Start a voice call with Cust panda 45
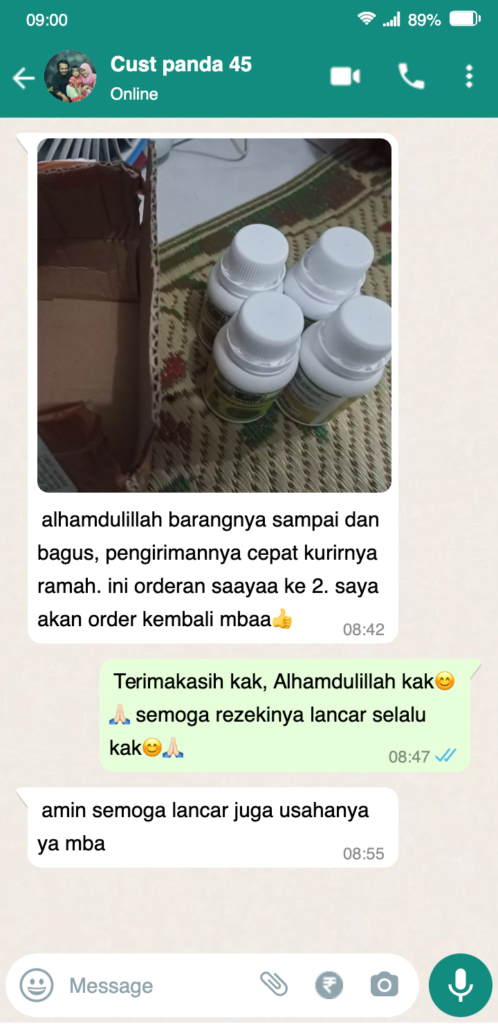Image resolution: width=498 pixels, height=1024 pixels. (411, 77)
